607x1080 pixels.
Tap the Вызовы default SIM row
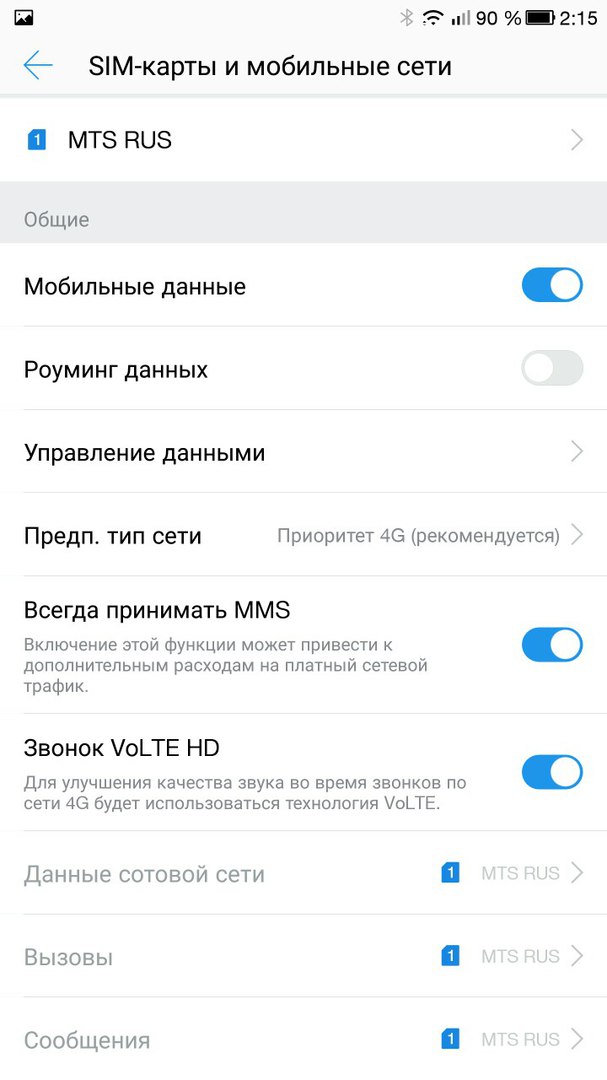pos(303,957)
